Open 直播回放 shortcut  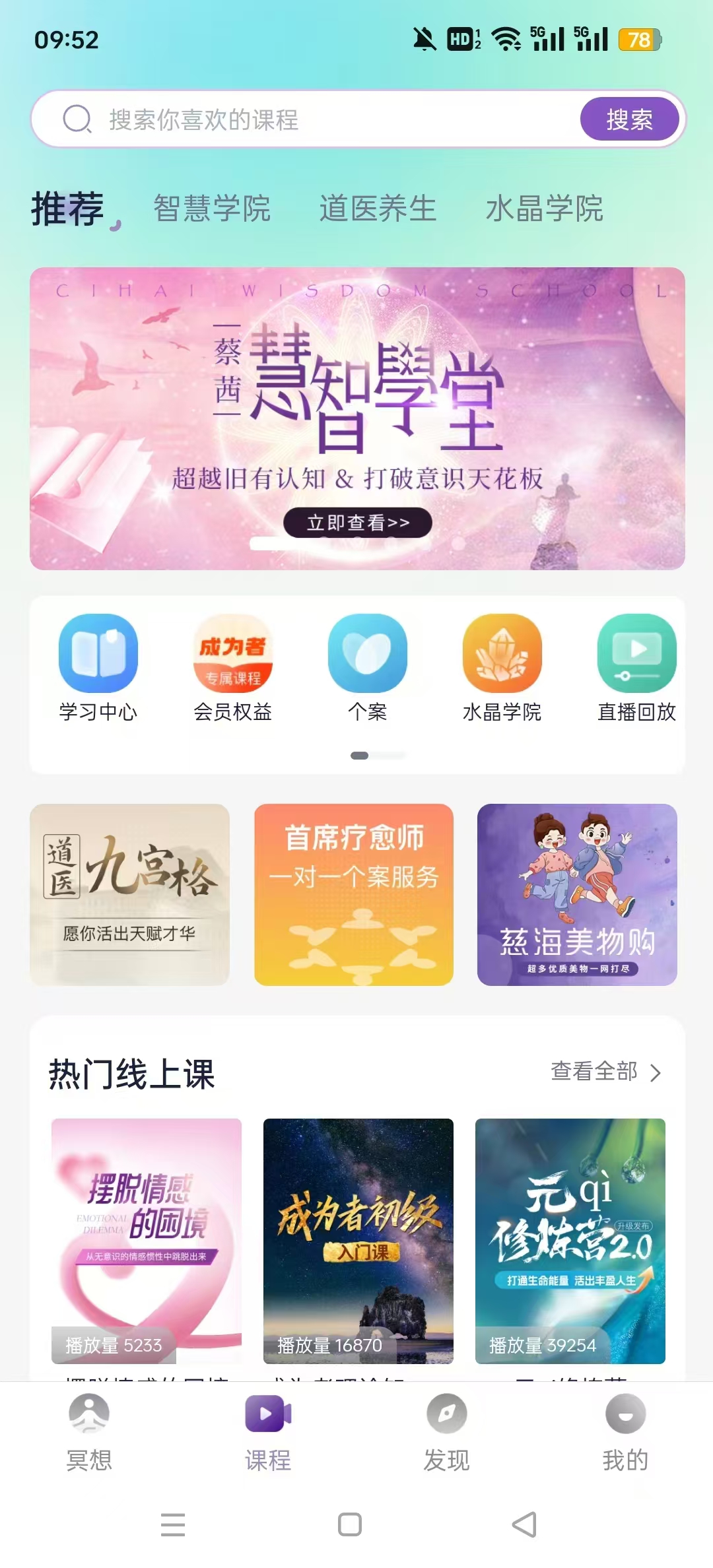pyautogui.click(x=637, y=668)
